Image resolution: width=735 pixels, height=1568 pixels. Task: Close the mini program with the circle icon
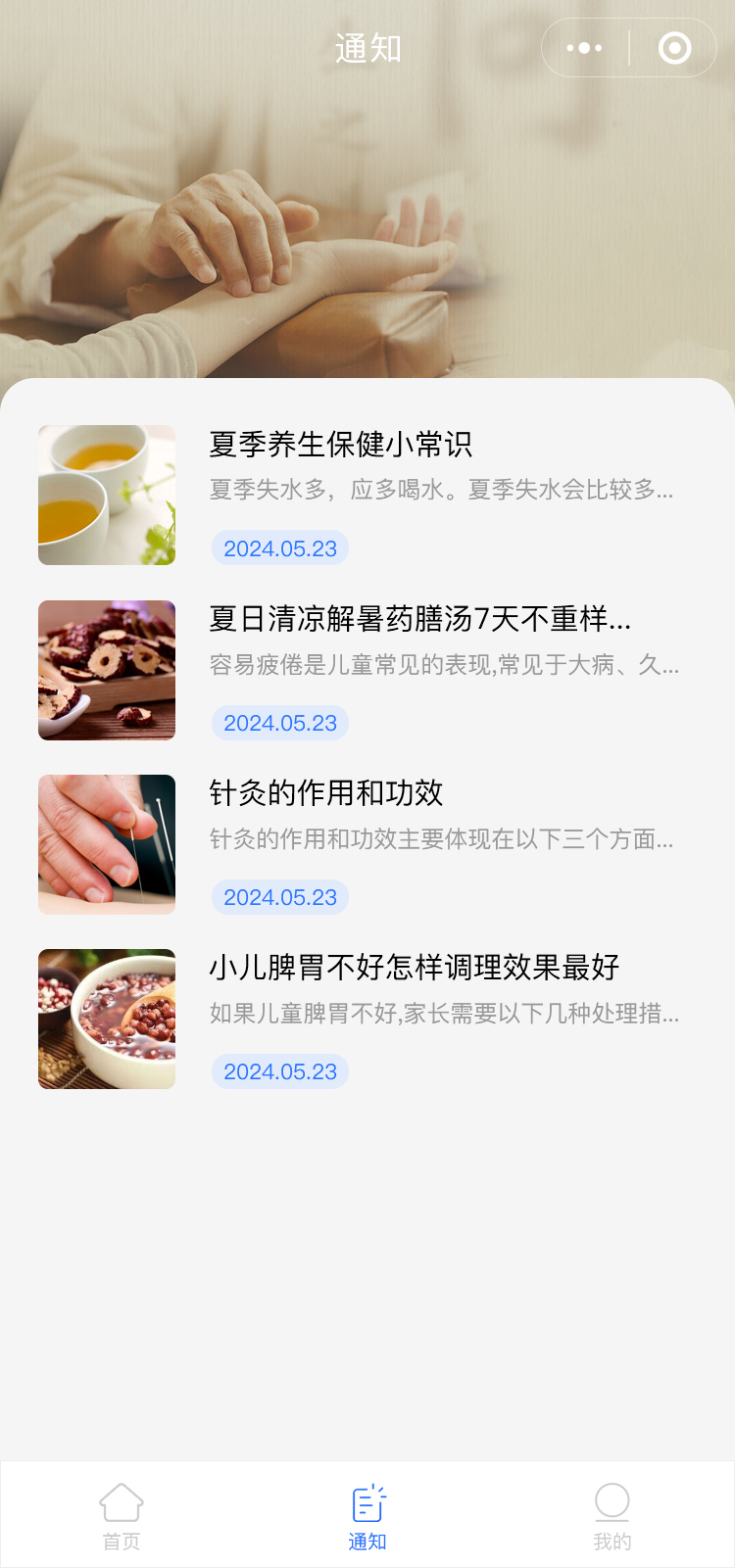coord(674,48)
